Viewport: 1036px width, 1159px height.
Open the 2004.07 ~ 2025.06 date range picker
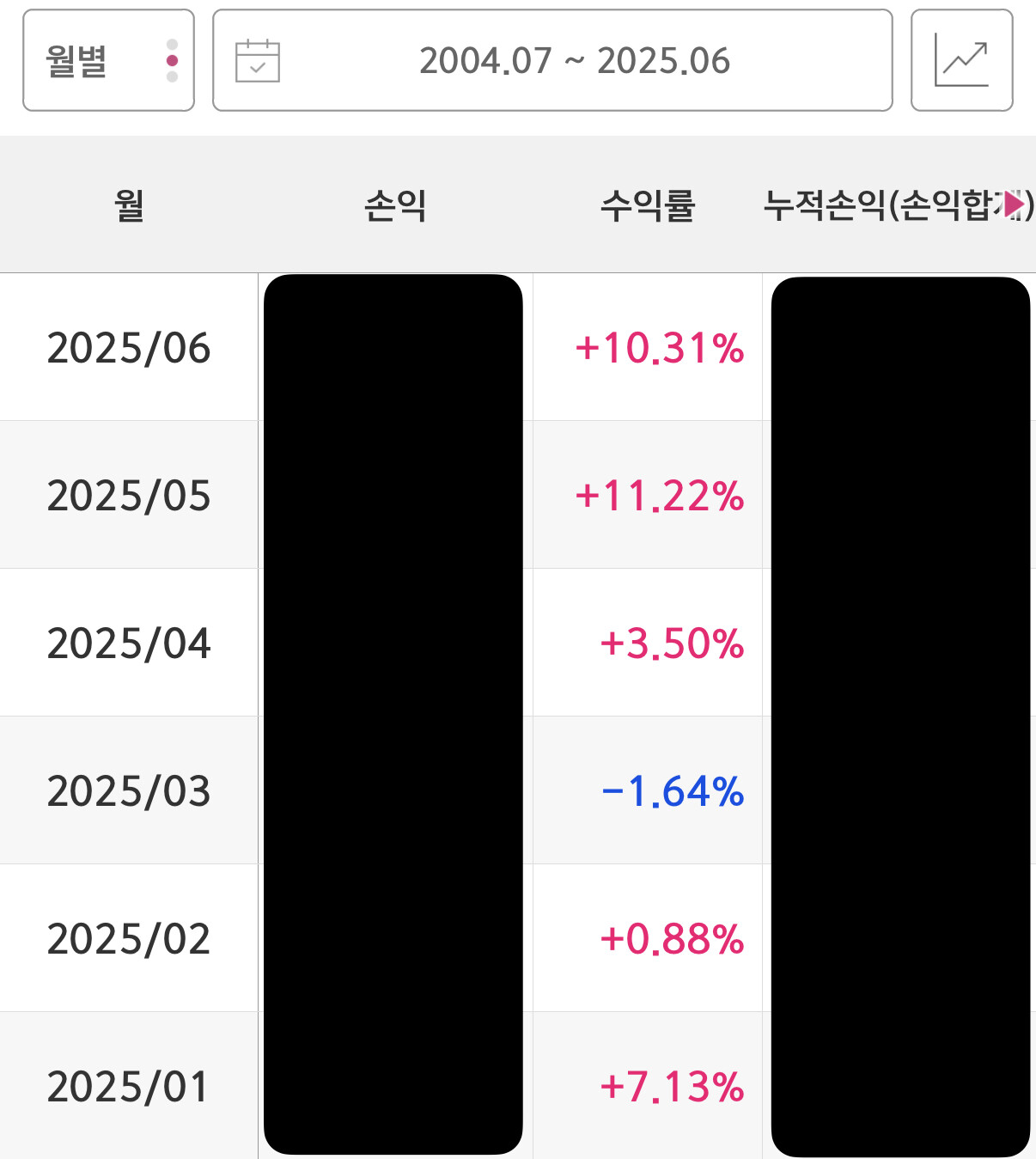pyautogui.click(x=552, y=60)
